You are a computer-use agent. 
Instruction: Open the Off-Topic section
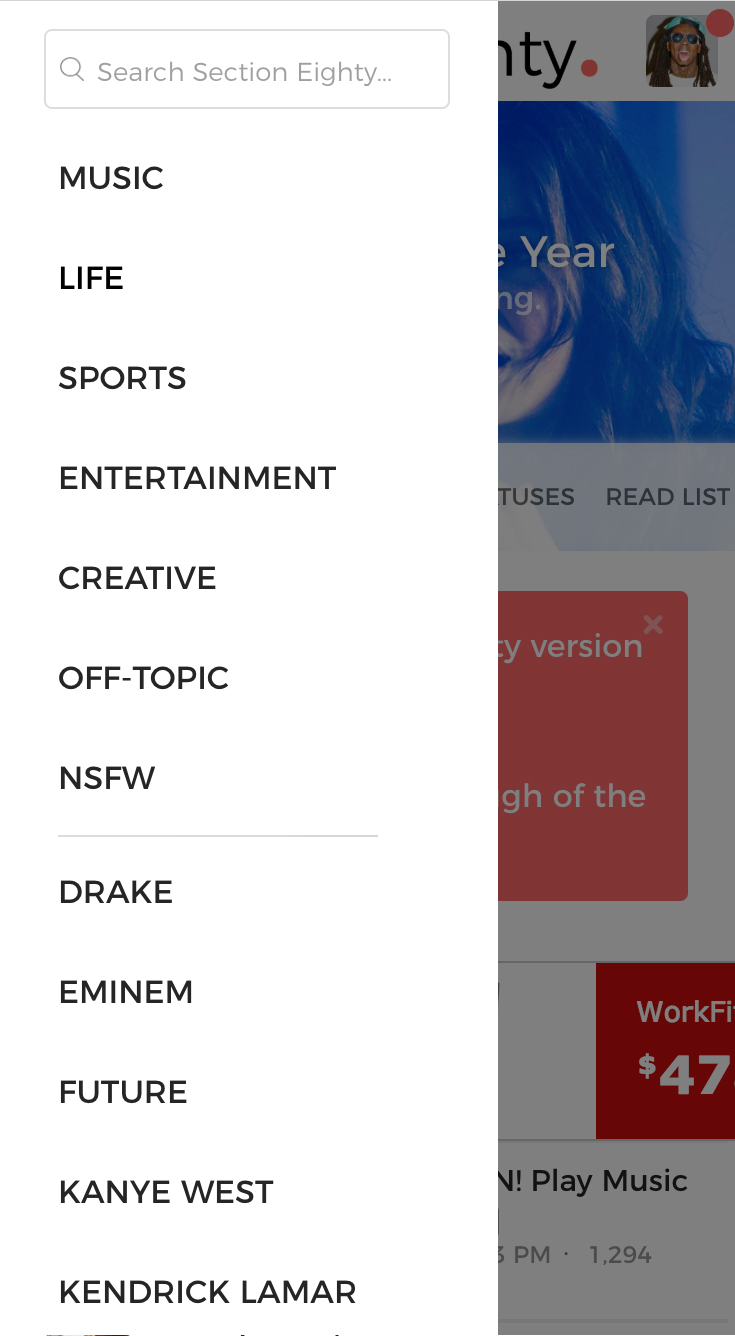144,678
